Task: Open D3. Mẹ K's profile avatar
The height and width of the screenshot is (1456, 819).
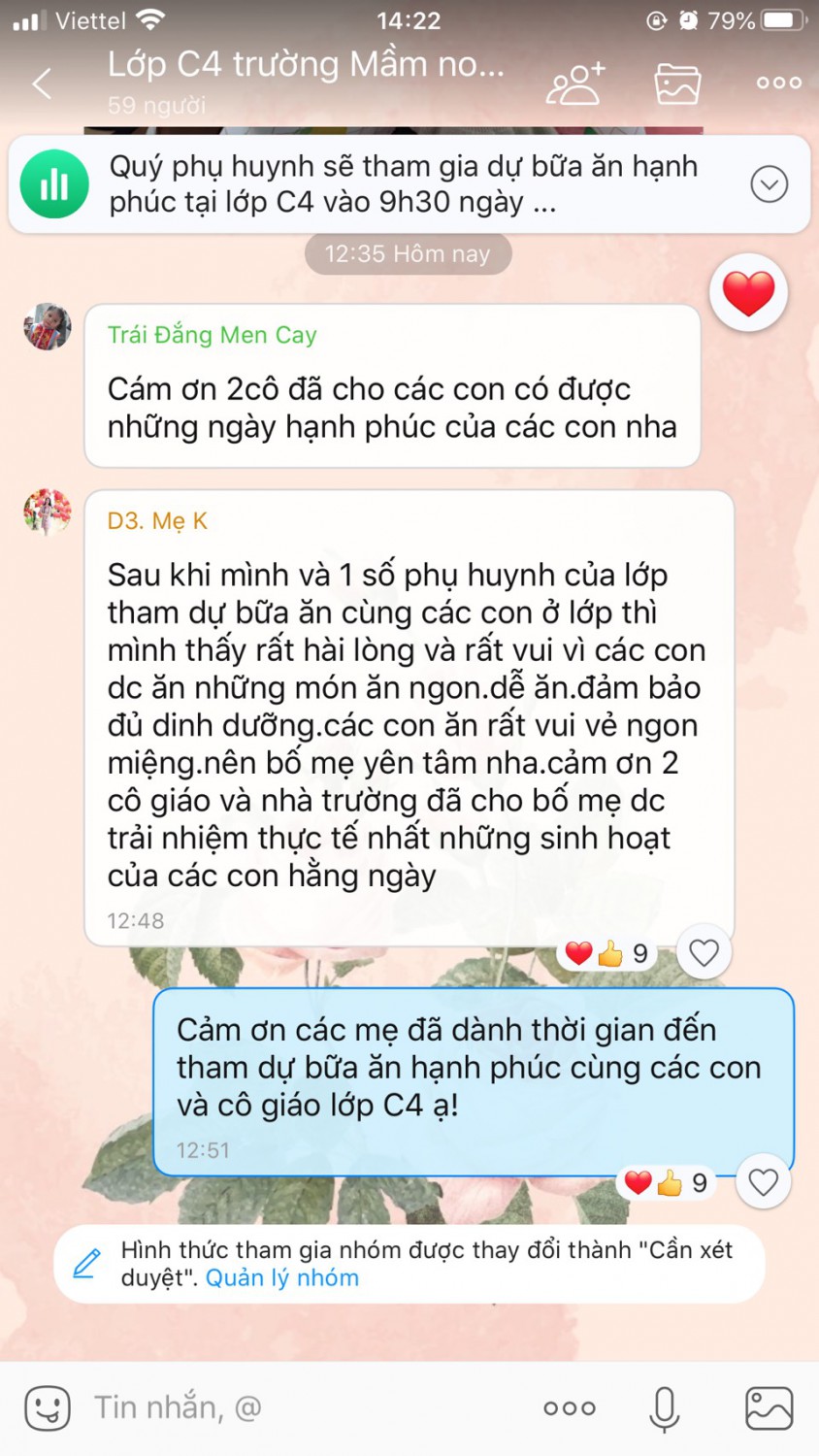Action: click(x=47, y=512)
